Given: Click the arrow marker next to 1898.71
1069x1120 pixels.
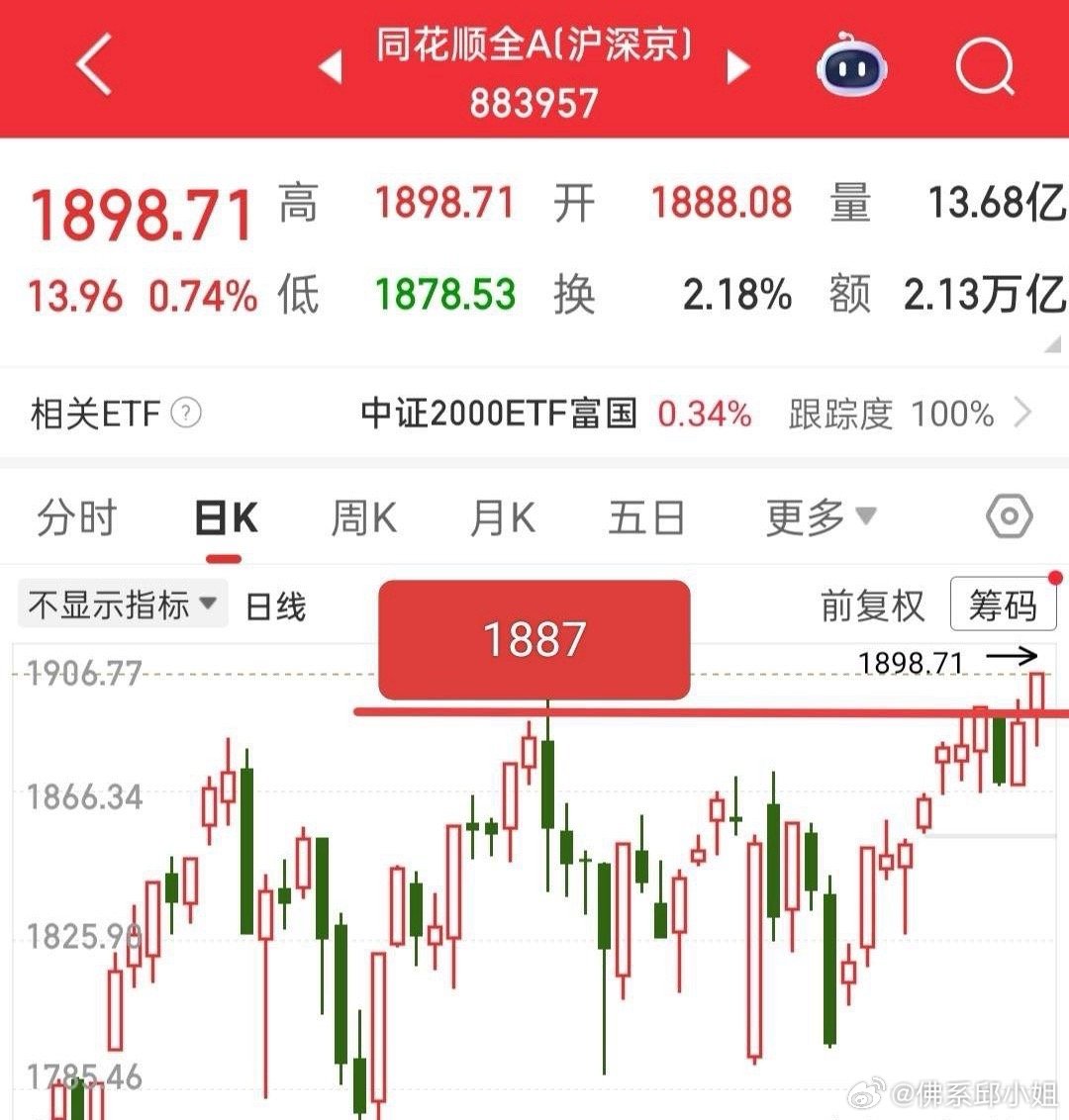Looking at the screenshot, I should coord(1012,654).
